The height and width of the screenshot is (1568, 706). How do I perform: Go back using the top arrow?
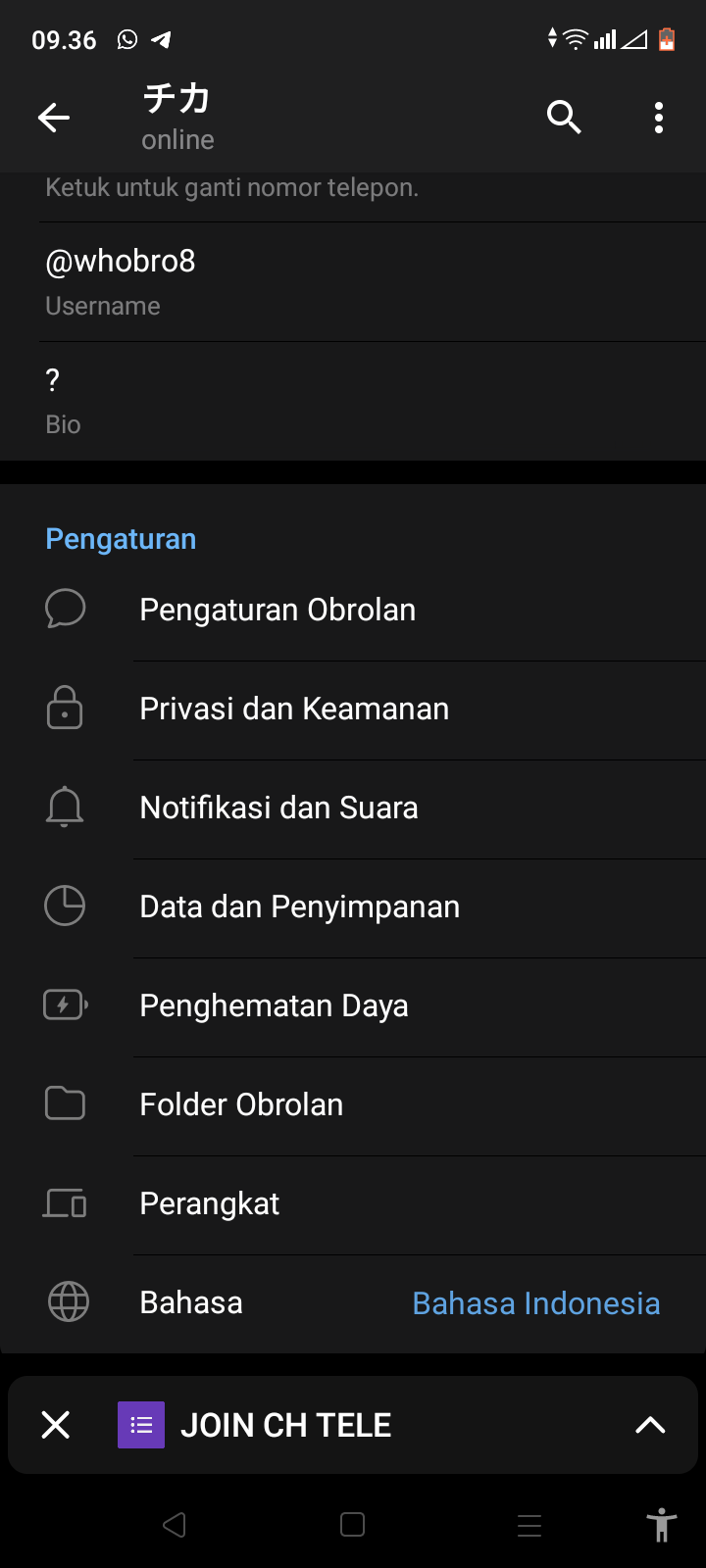tap(54, 118)
